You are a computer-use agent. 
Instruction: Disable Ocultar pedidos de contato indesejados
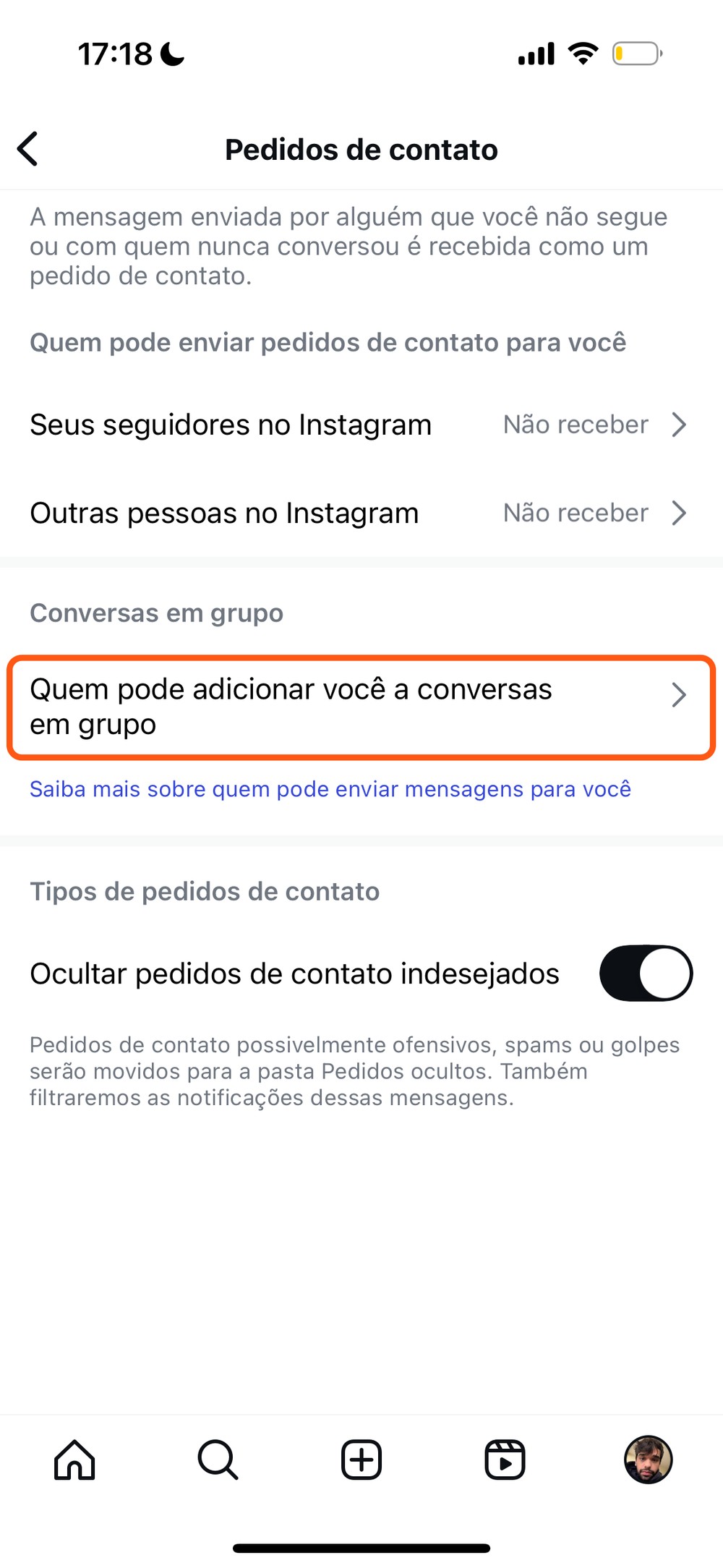645,973
